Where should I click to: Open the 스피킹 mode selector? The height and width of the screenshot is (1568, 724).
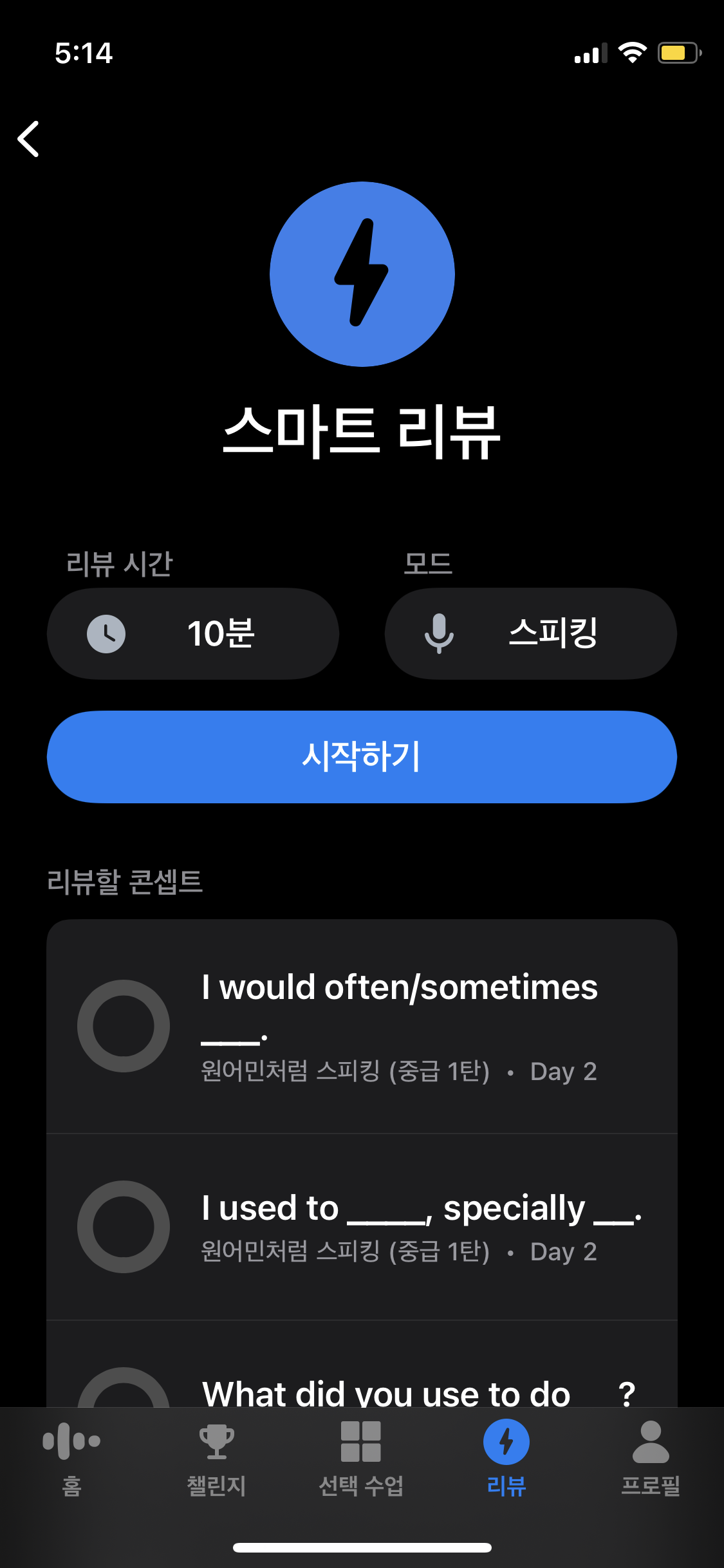[x=530, y=633]
